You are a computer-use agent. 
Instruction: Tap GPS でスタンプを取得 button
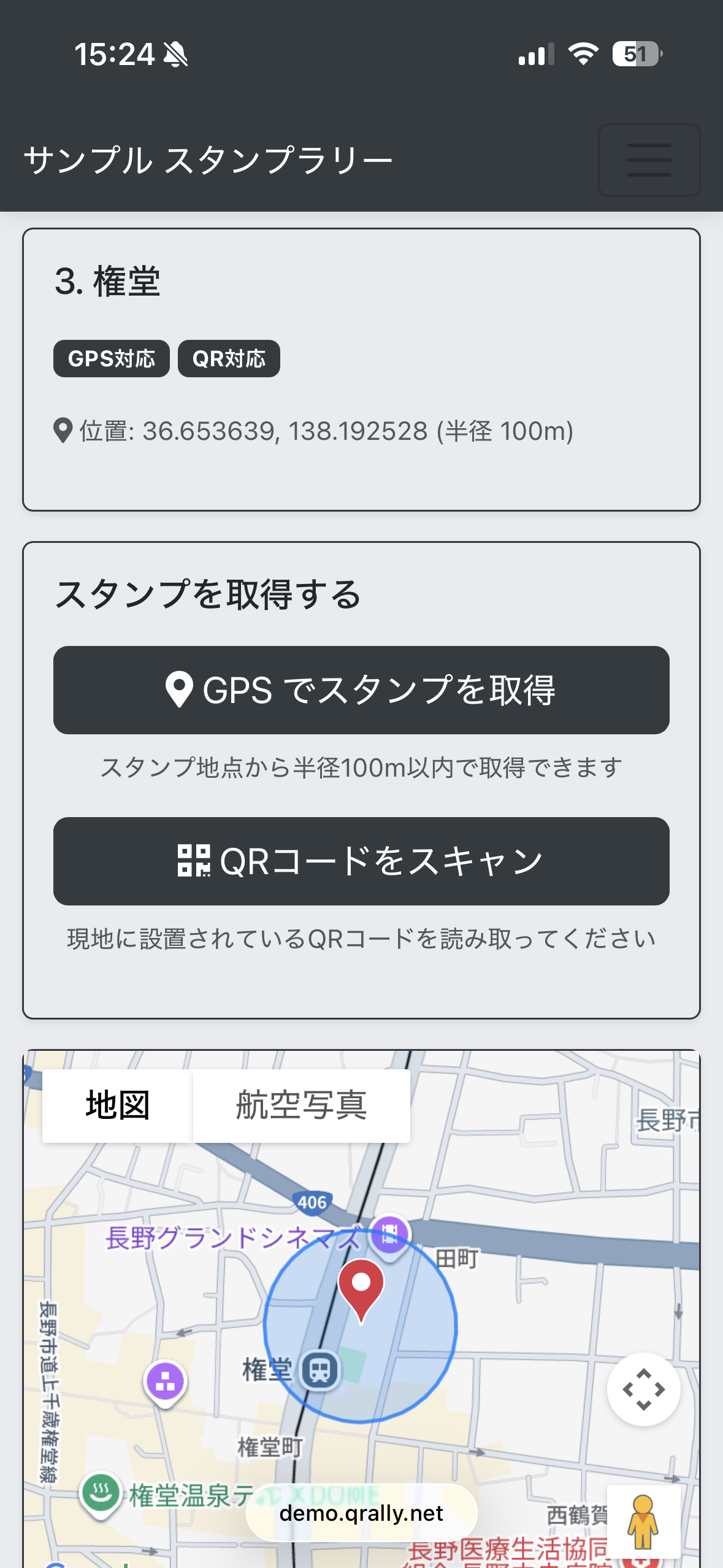[x=361, y=690]
